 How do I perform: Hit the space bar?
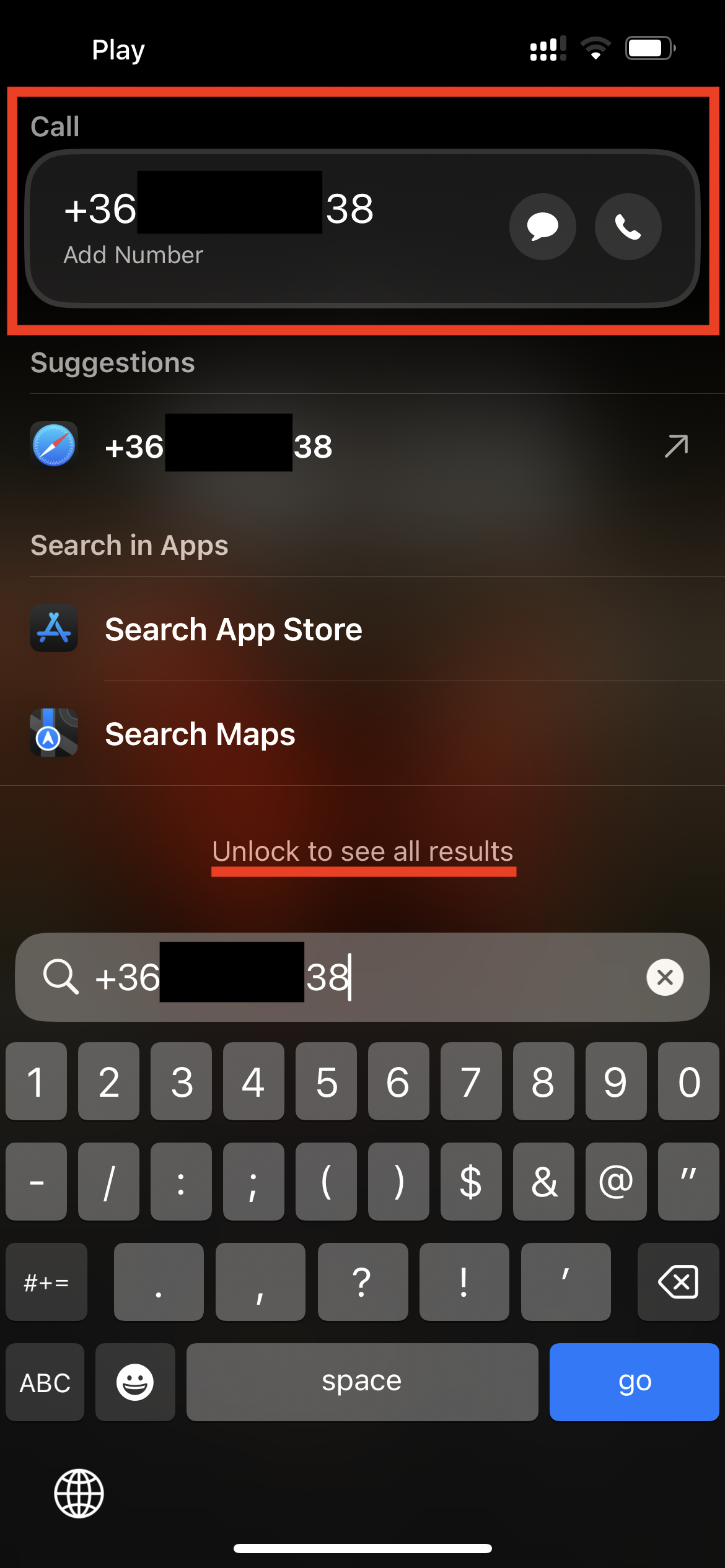[x=362, y=1382]
